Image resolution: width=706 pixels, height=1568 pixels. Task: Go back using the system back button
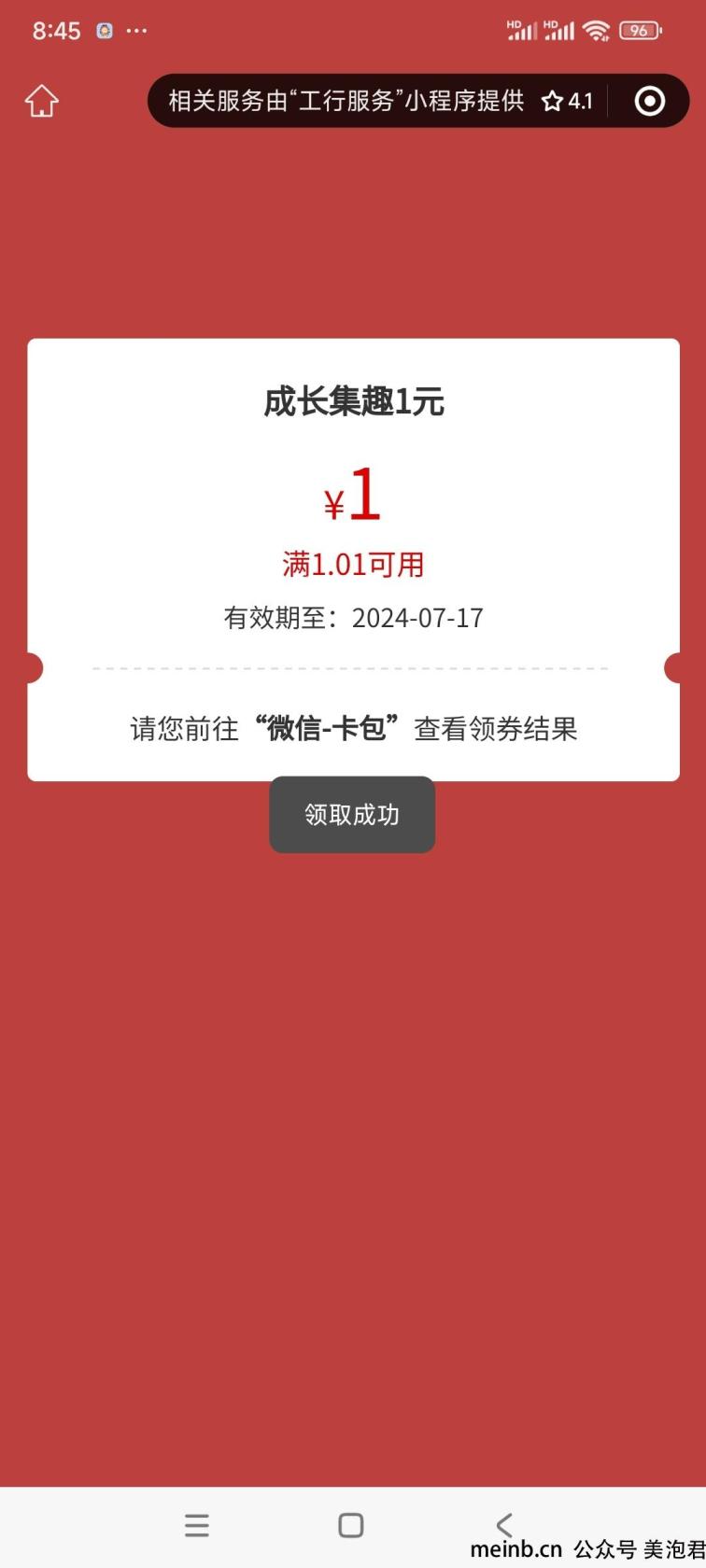coord(504,1525)
